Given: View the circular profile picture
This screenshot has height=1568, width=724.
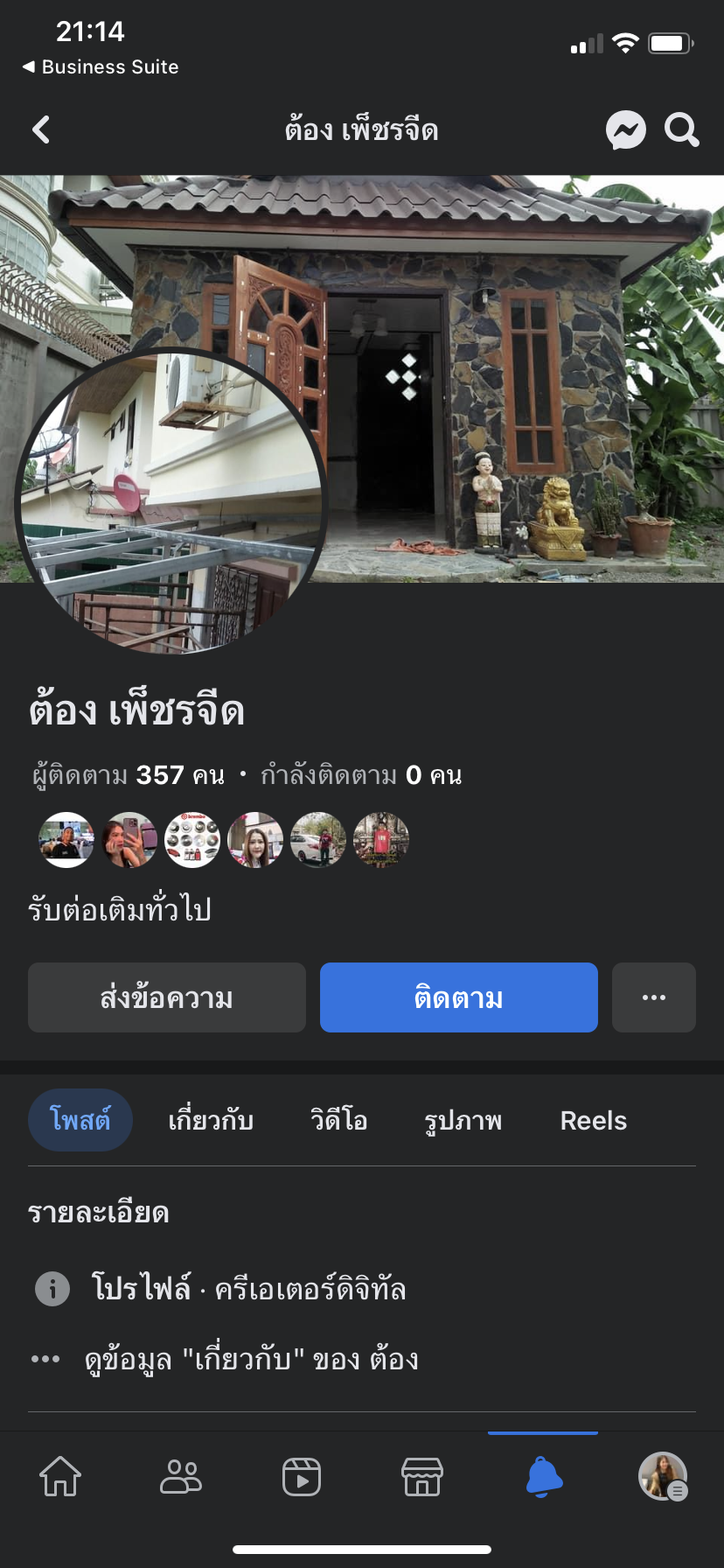Looking at the screenshot, I should (x=171, y=503).
